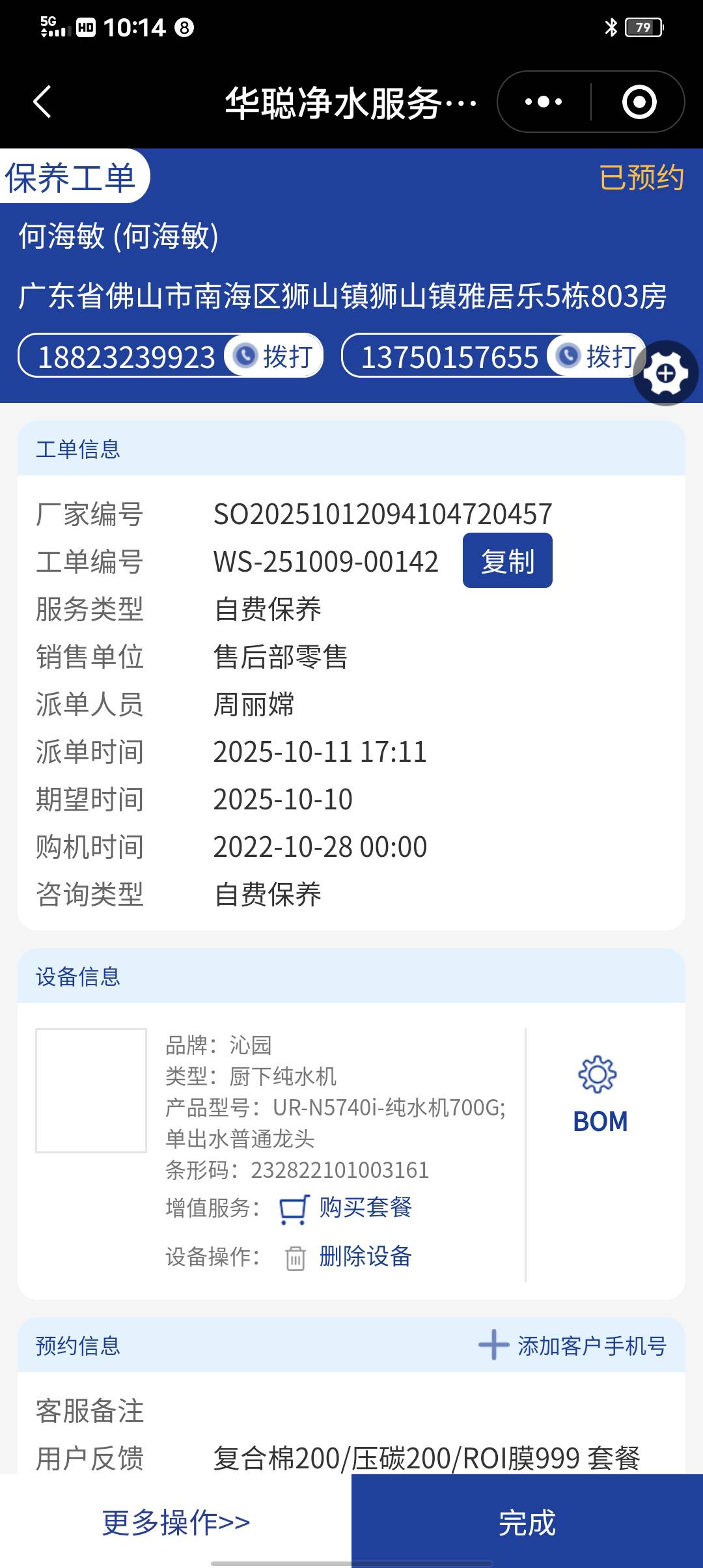Mark the work order as 完成
This screenshot has height=1568, width=703.
coord(527,1522)
